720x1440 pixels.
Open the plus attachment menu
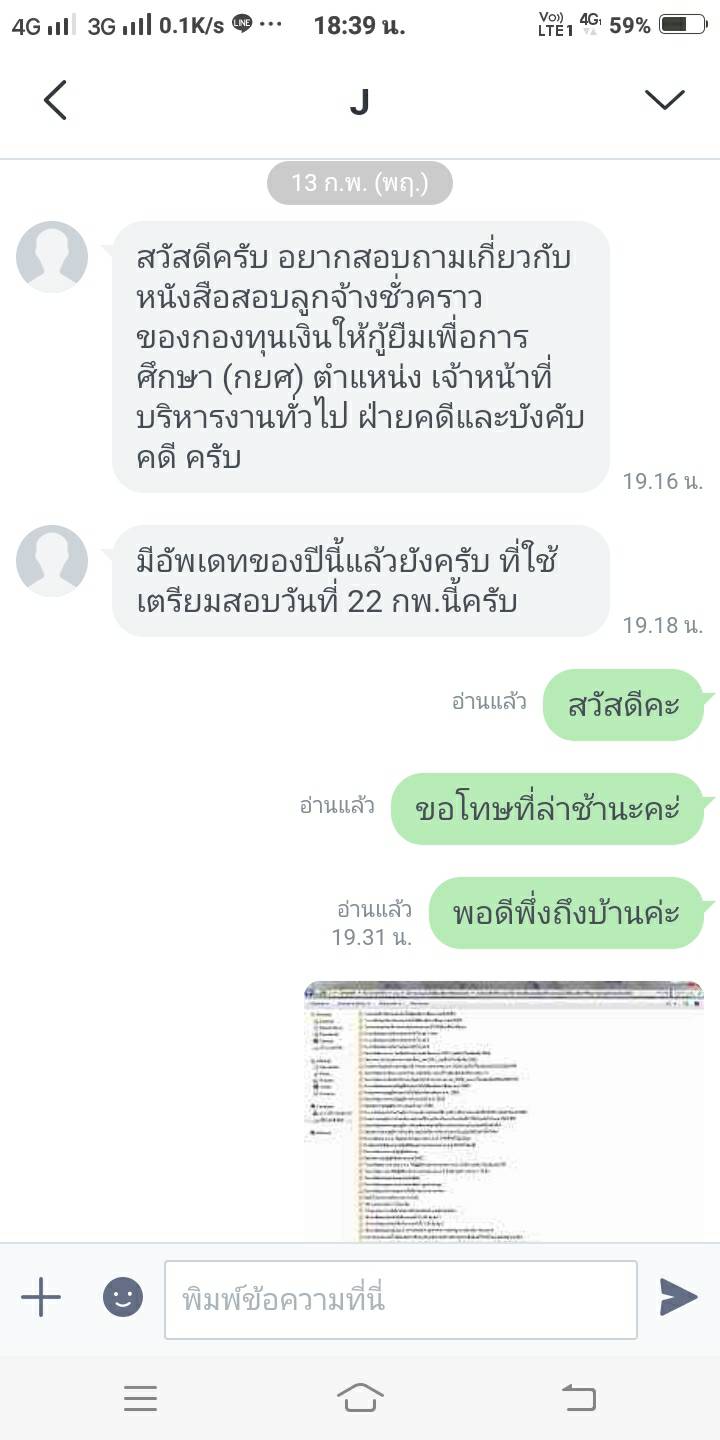tap(41, 1298)
